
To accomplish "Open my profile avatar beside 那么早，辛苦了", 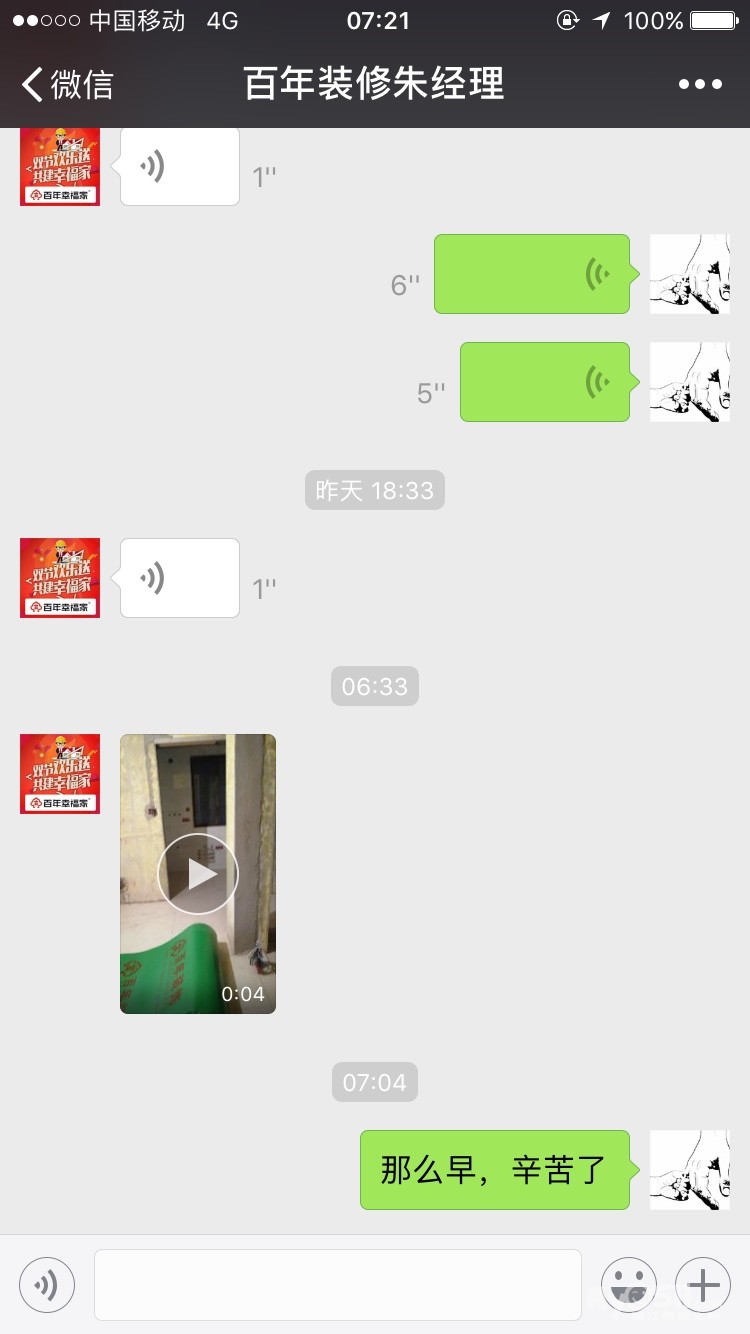I will point(690,1170).
